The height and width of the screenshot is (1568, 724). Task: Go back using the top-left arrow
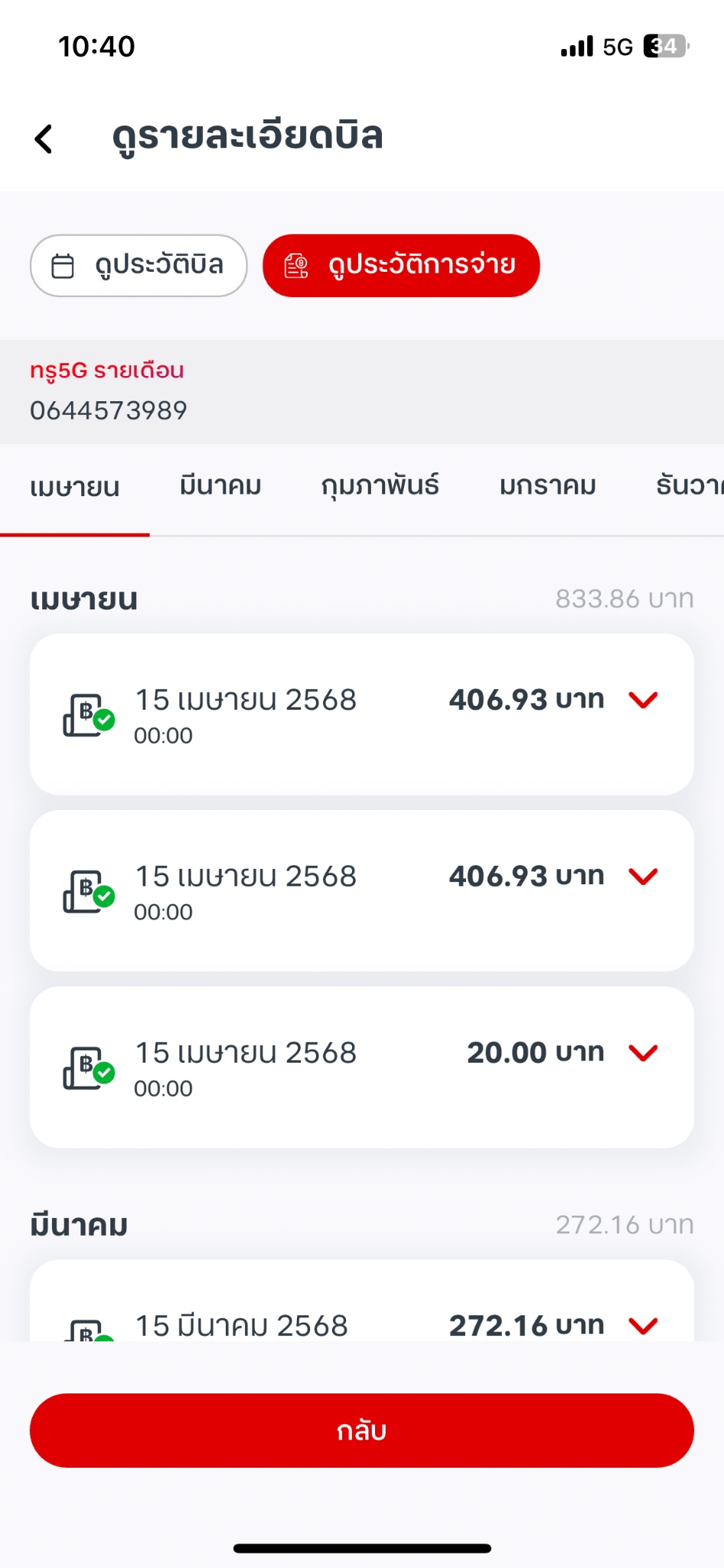[x=44, y=139]
